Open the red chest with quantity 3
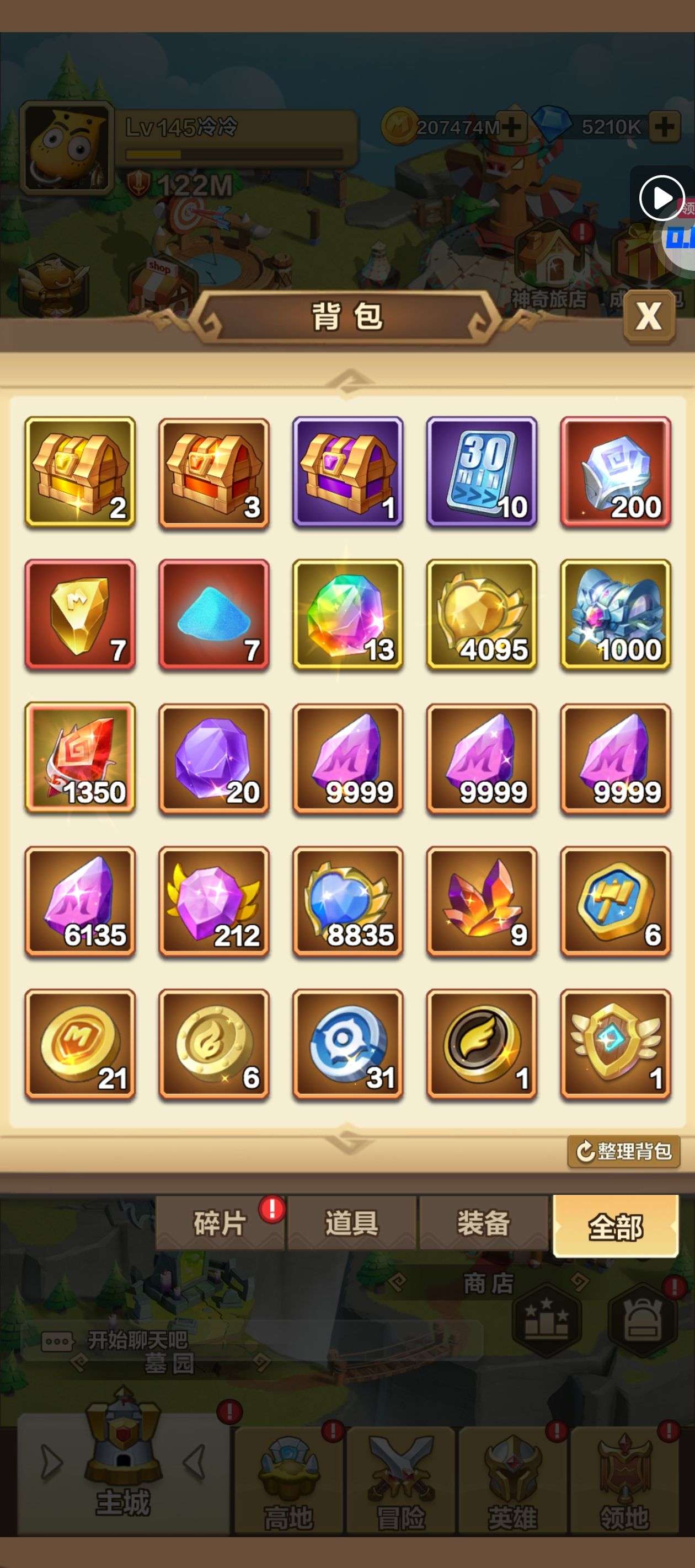 (x=214, y=472)
